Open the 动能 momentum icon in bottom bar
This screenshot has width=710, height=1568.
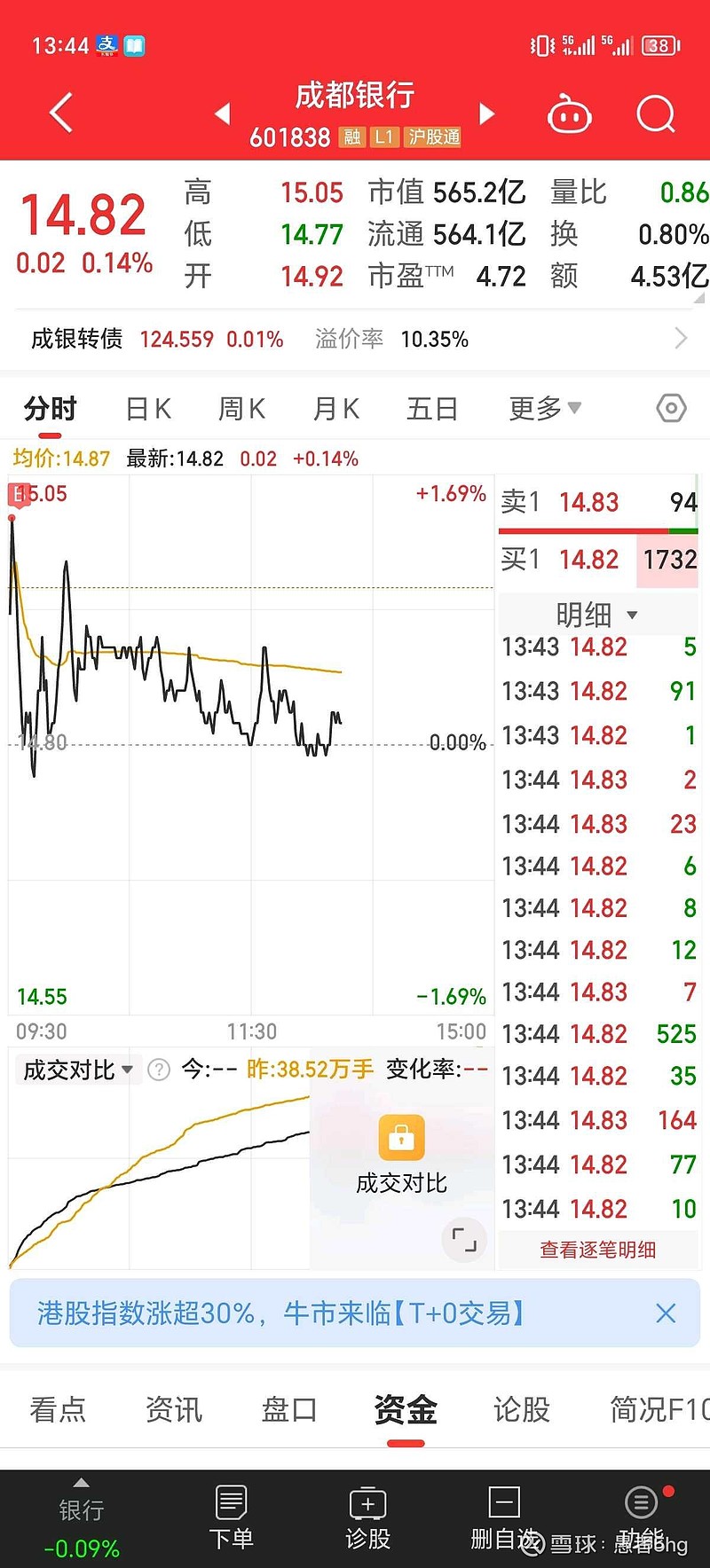[641, 1517]
